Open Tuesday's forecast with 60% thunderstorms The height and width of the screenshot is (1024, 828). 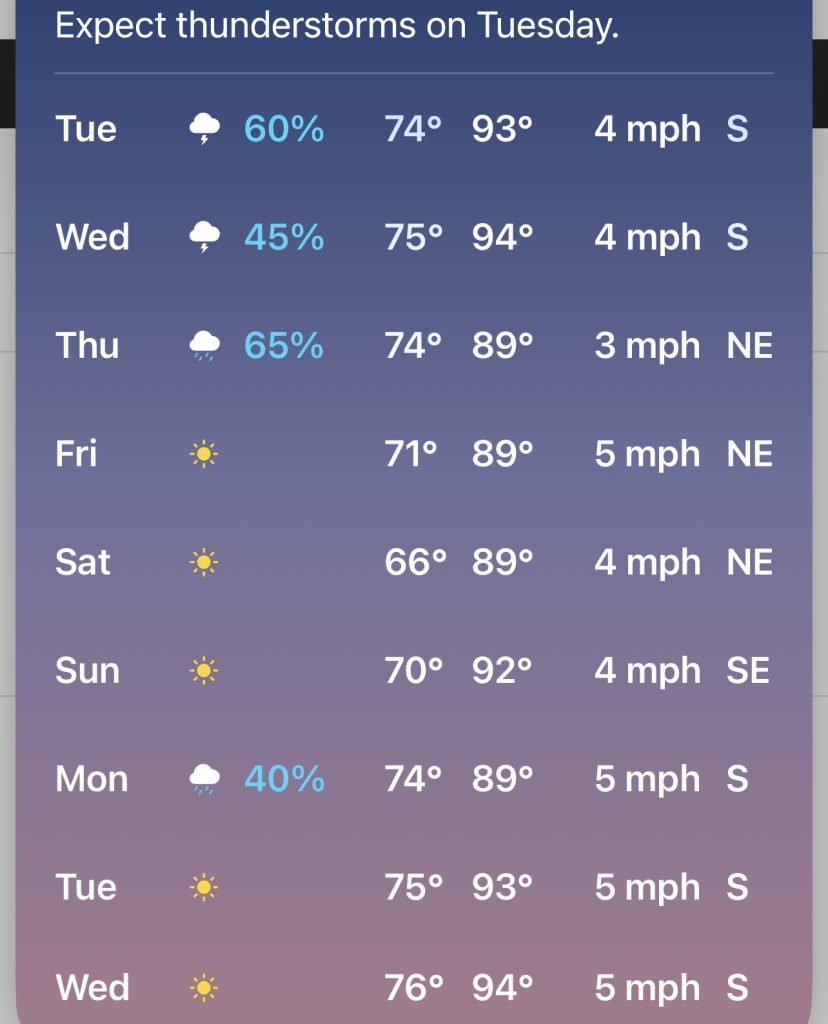pos(414,128)
